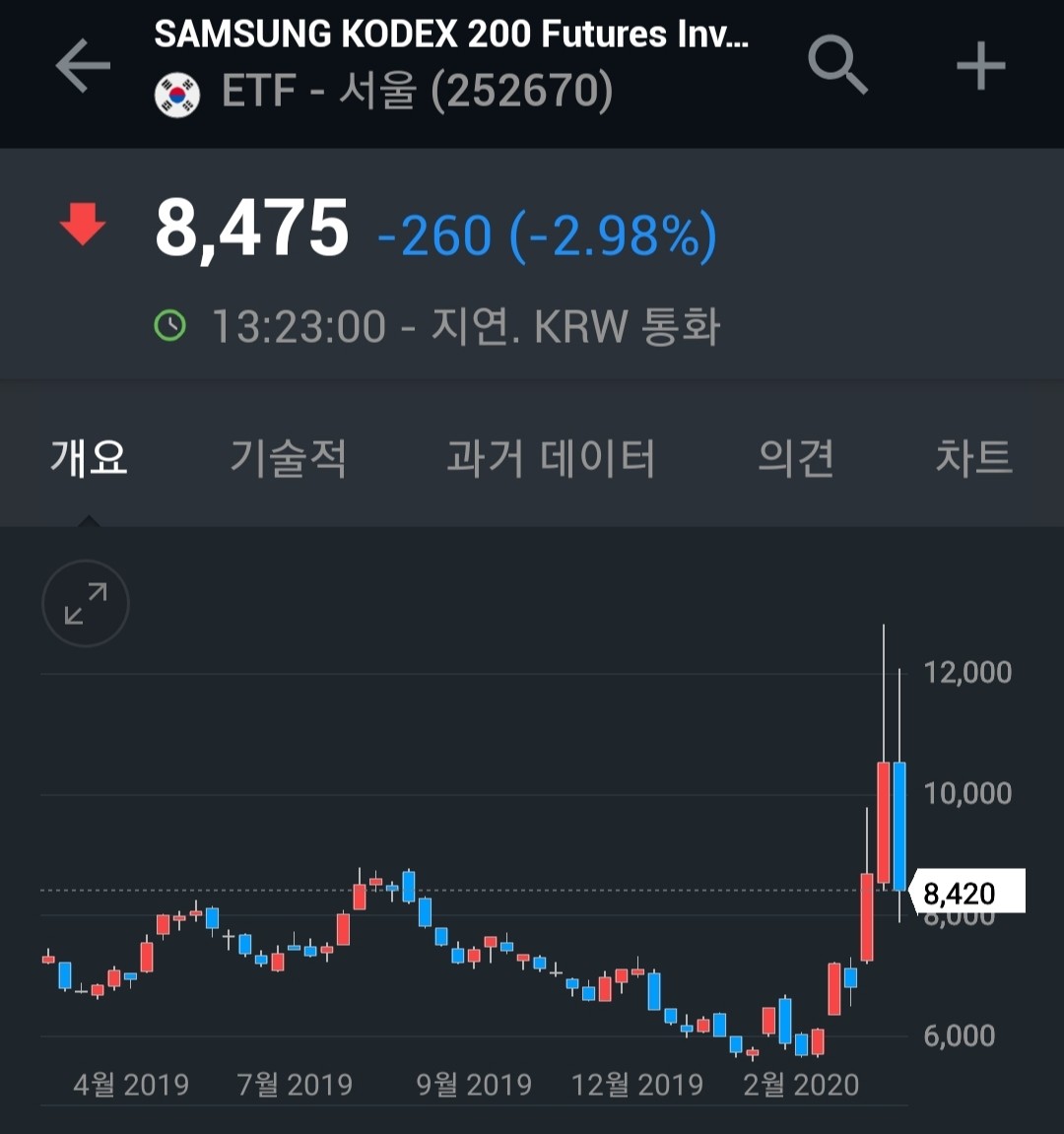Image resolution: width=1064 pixels, height=1134 pixels.
Task: View opinions via the 의견 tab
Action: coord(796,458)
